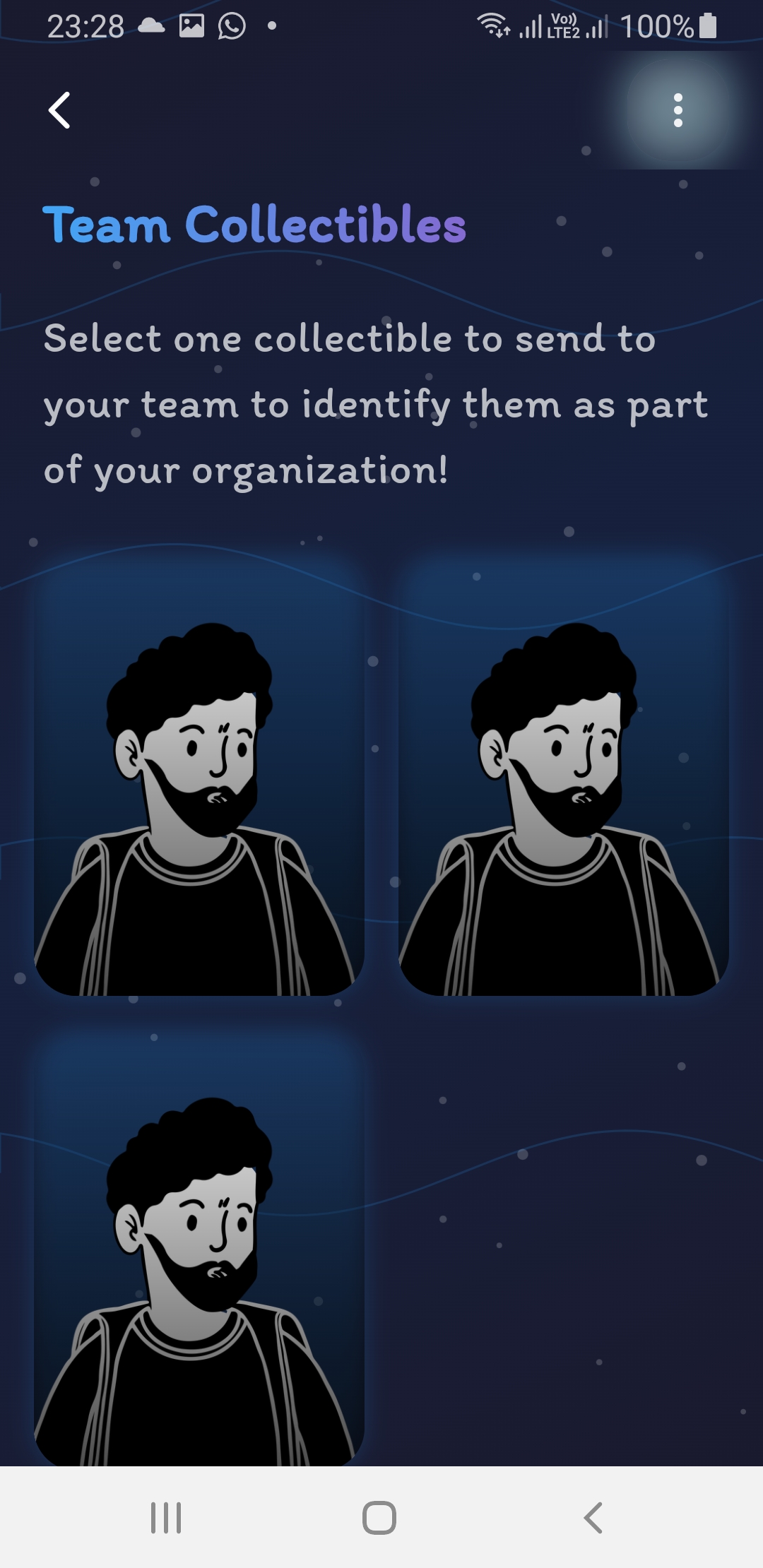This screenshot has height=1568, width=763.
Task: Tap the system home button
Action: click(379, 1517)
